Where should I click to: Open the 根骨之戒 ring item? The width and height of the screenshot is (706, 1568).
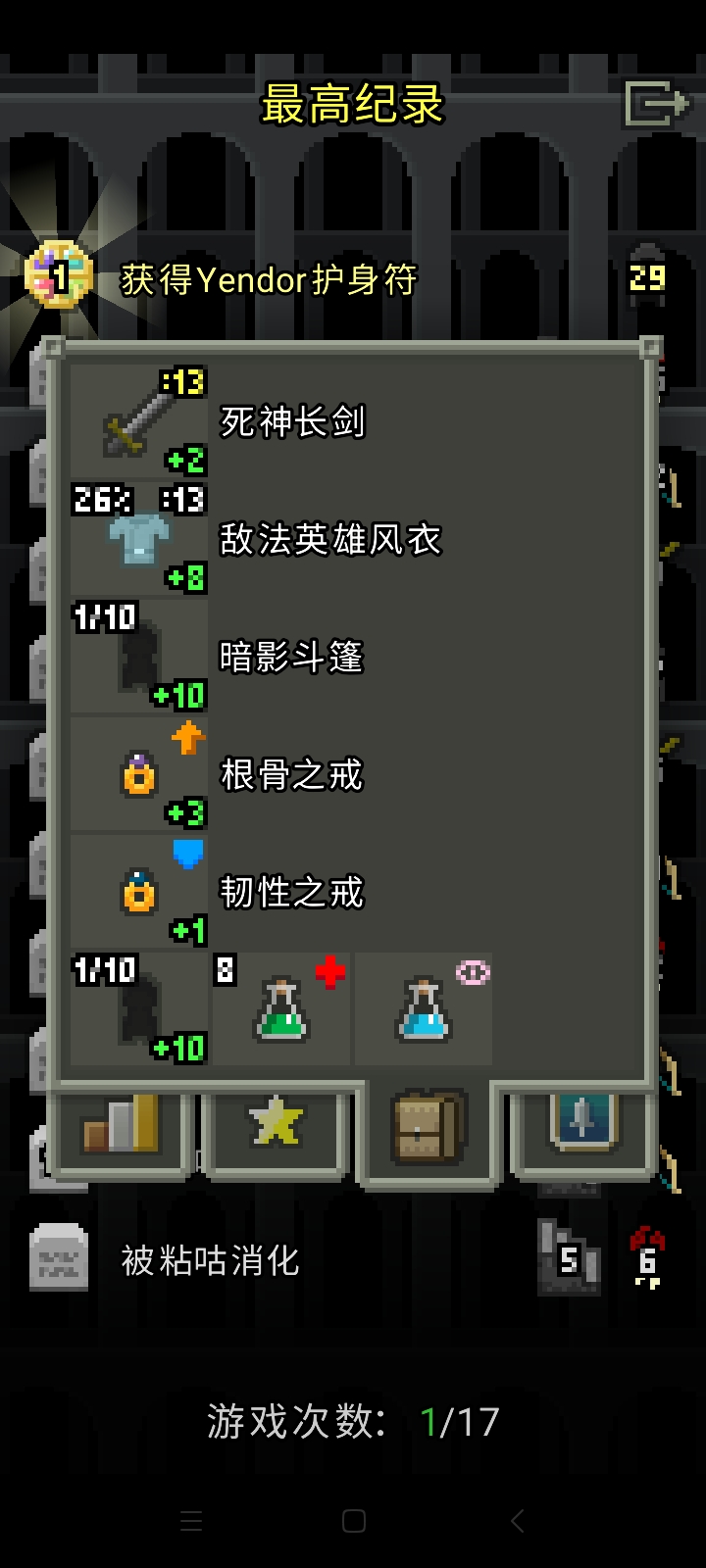tap(139, 774)
